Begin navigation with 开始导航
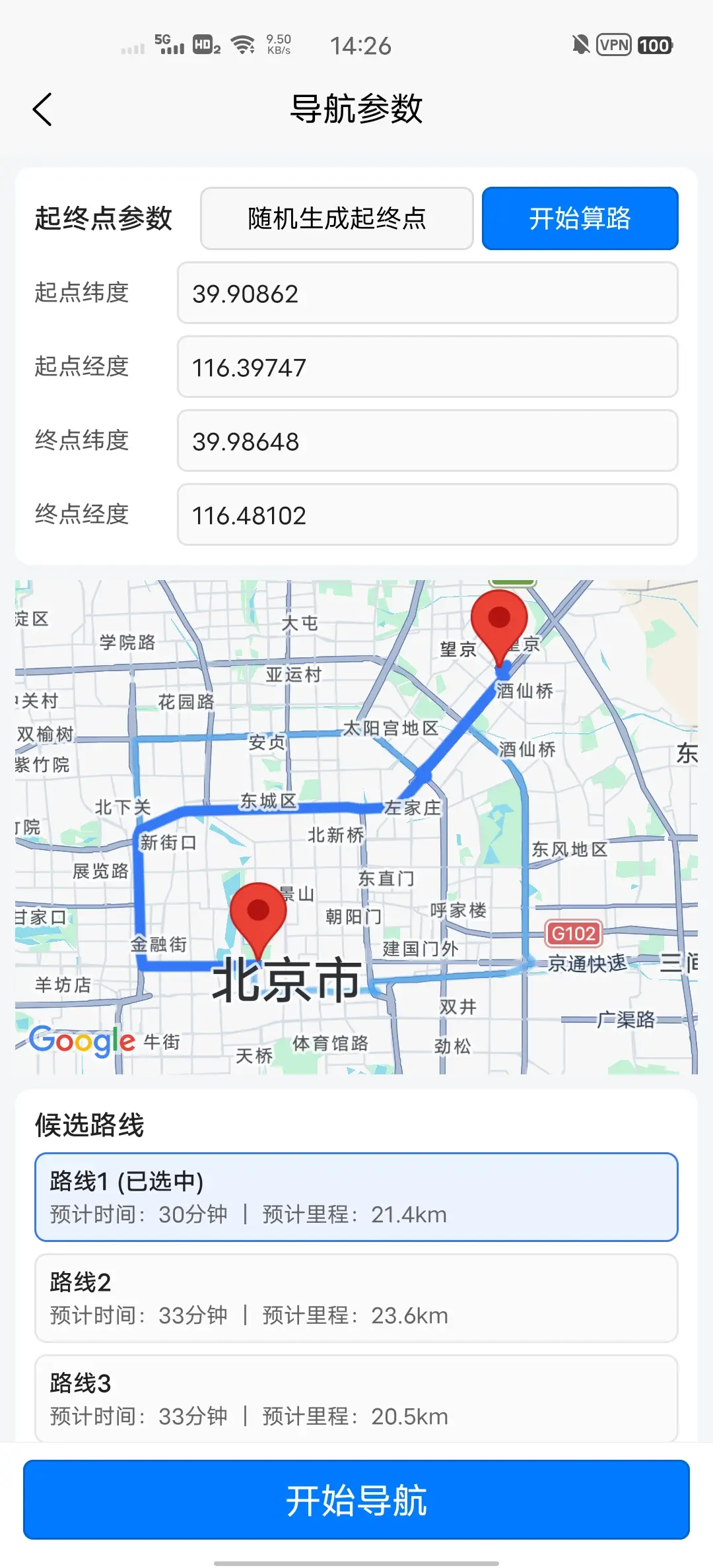The width and height of the screenshot is (713, 1568). coord(356,1500)
